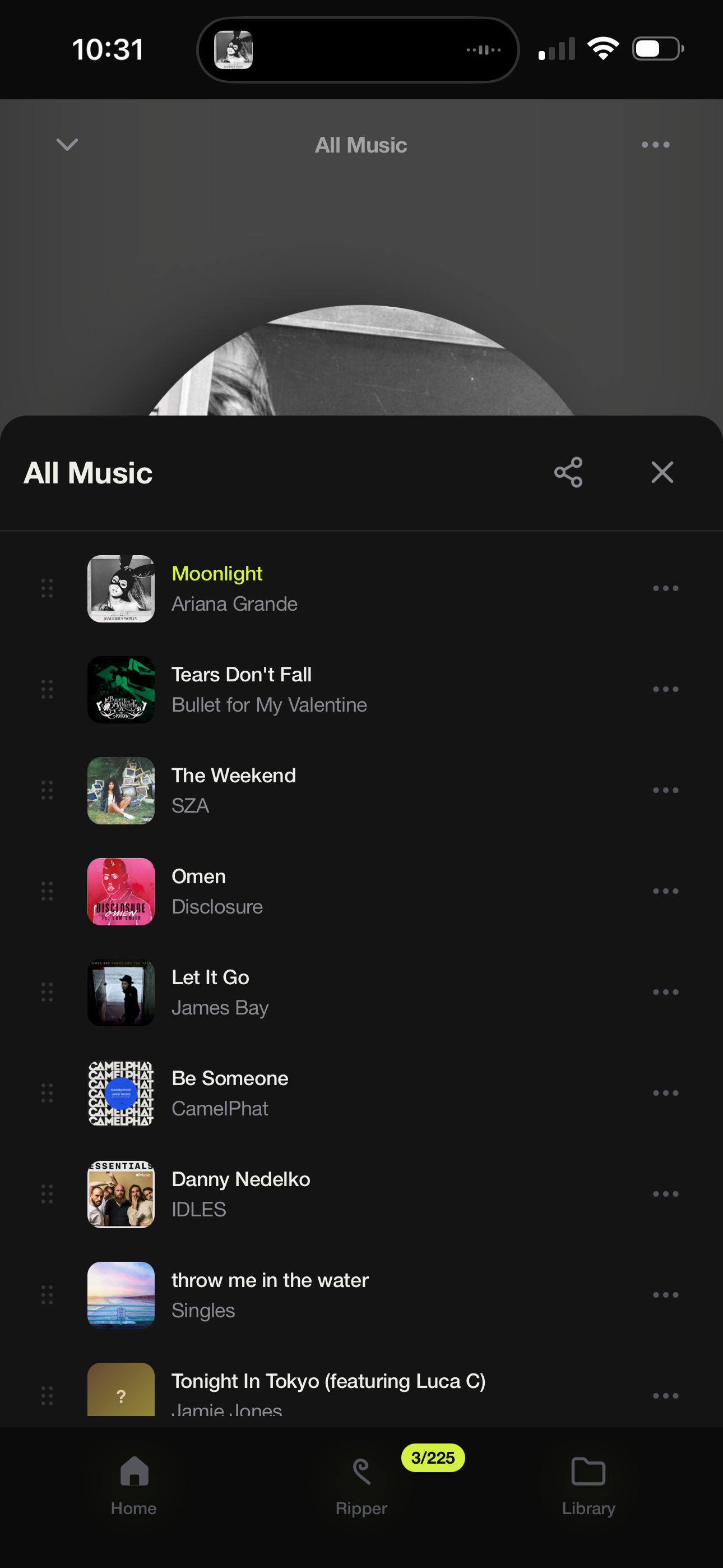Collapse the player with the down chevron
The height and width of the screenshot is (1568, 723).
(x=67, y=145)
